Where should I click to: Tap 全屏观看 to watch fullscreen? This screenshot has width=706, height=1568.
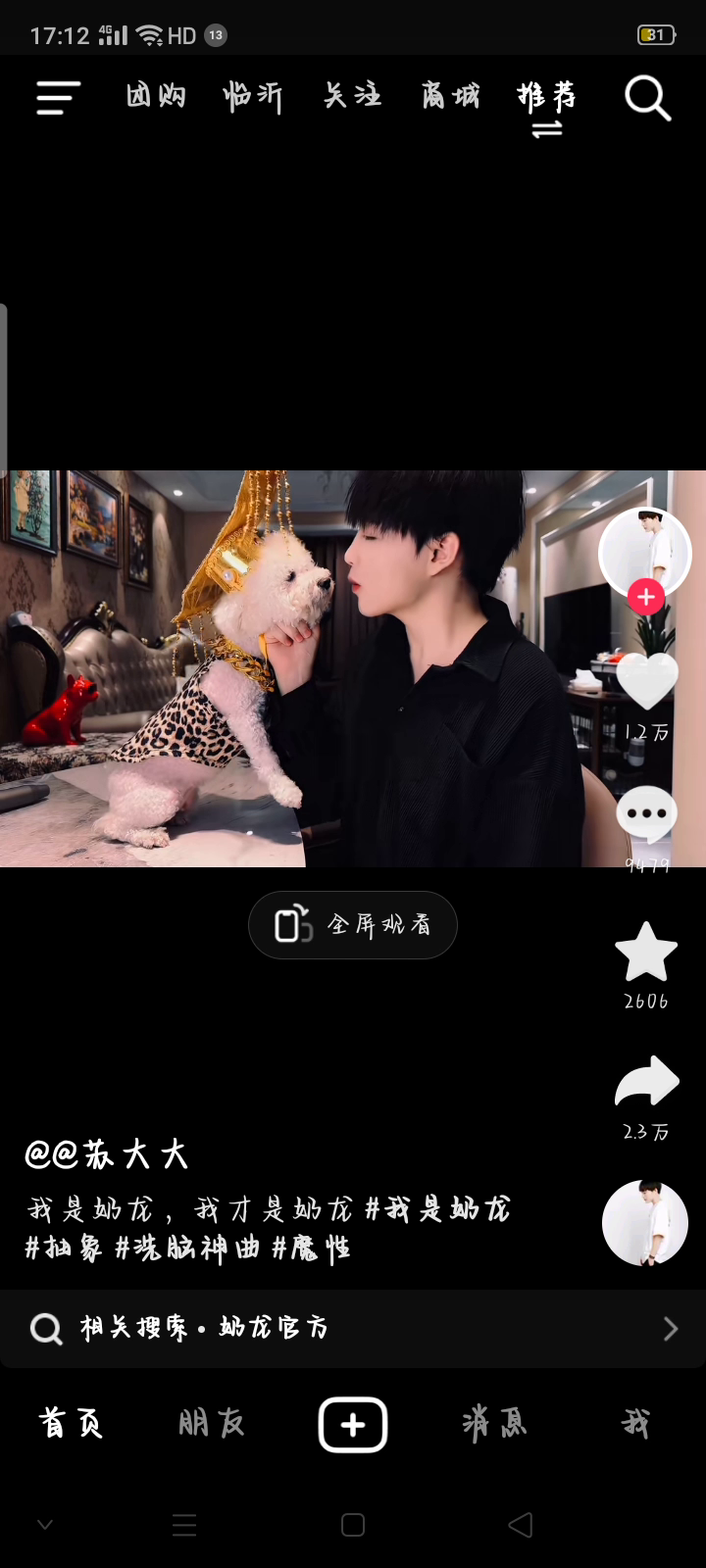[x=353, y=925]
